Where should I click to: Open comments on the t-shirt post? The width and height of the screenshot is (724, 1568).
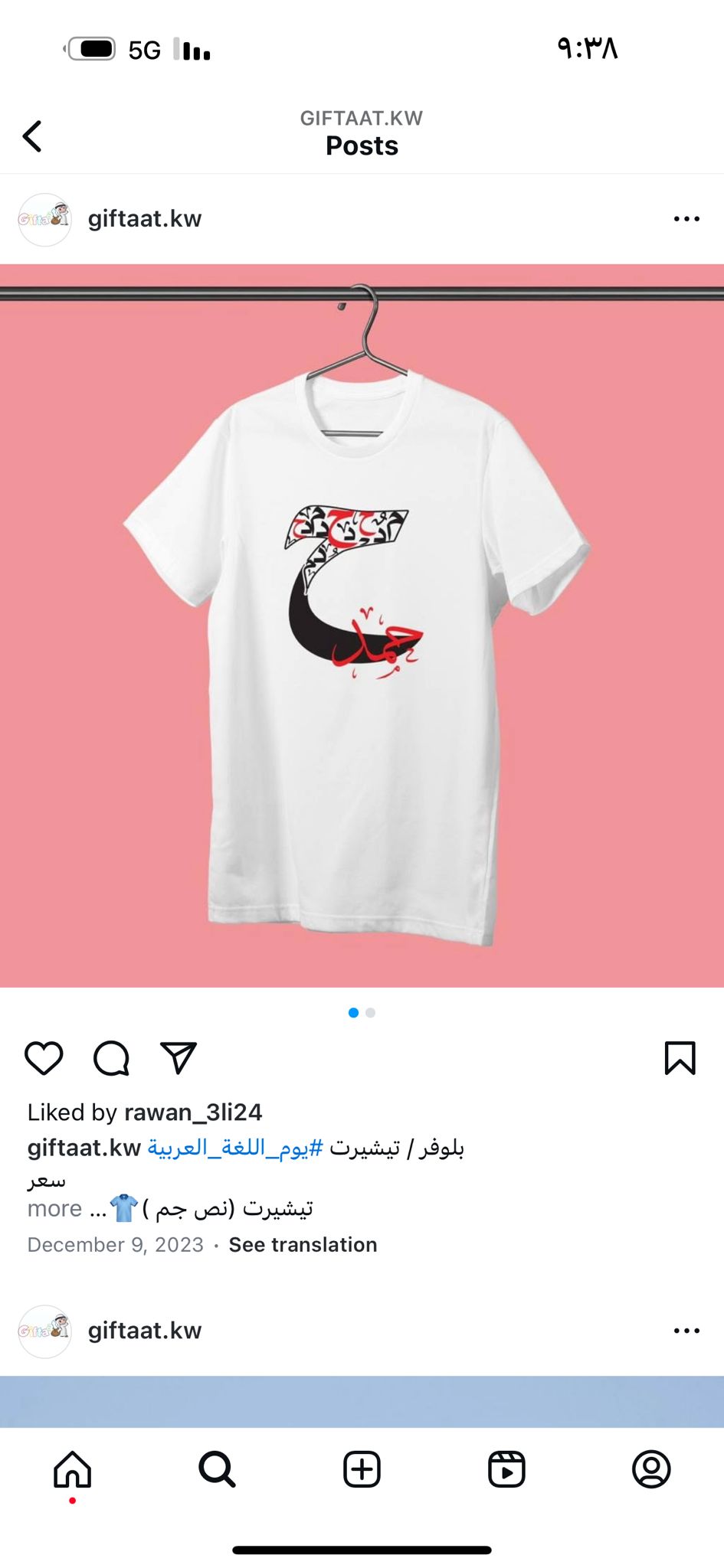point(111,1058)
